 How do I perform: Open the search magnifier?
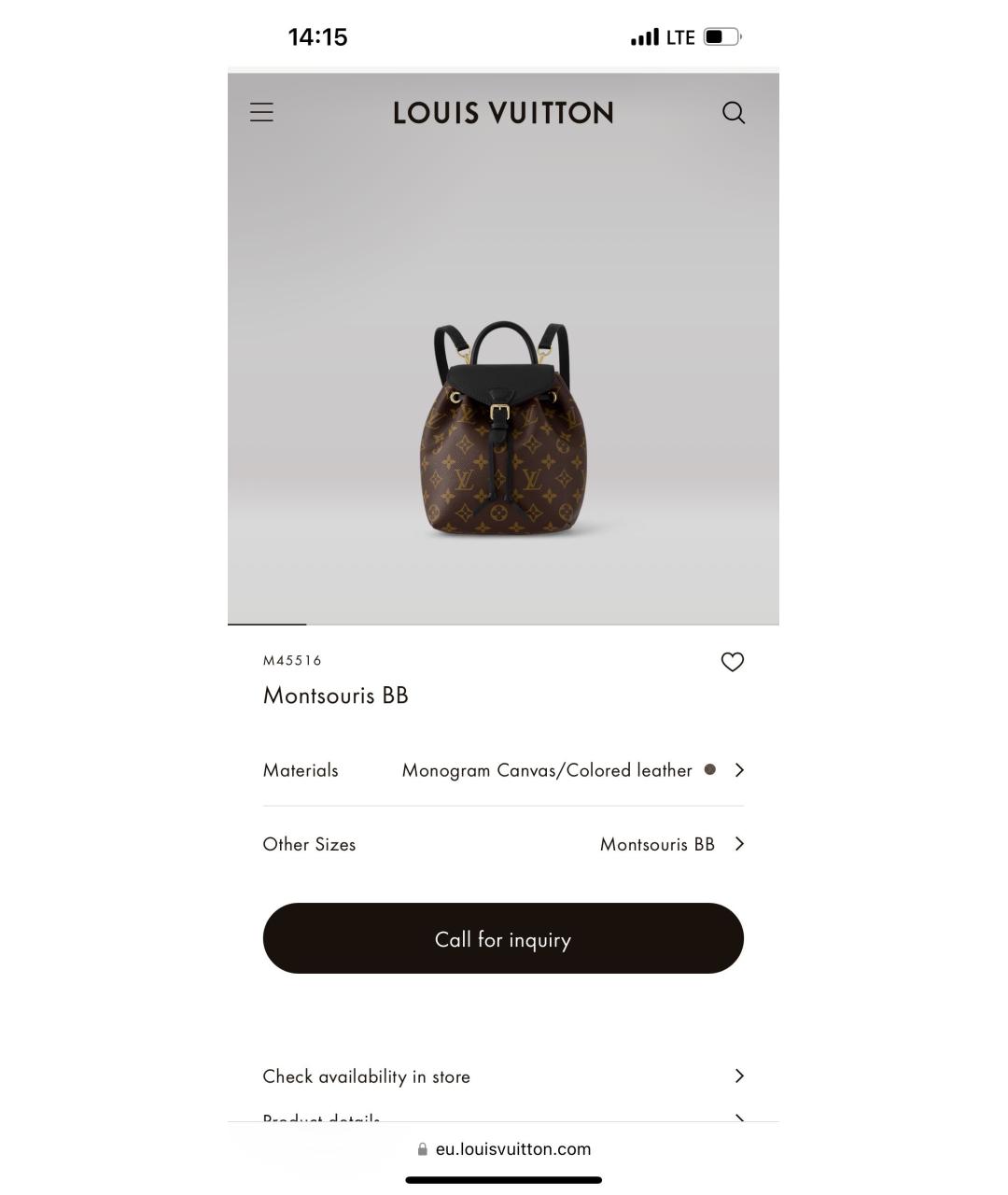(734, 113)
